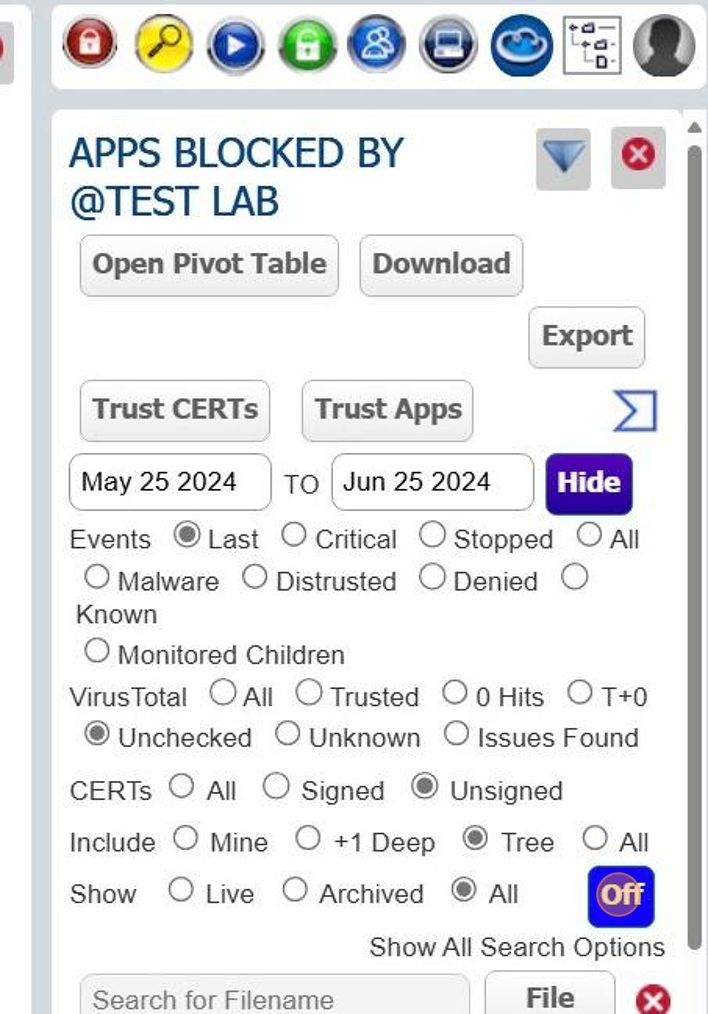Image resolution: width=708 pixels, height=1014 pixels.
Task: Edit the Jun 25 2024 end date
Action: (432, 482)
